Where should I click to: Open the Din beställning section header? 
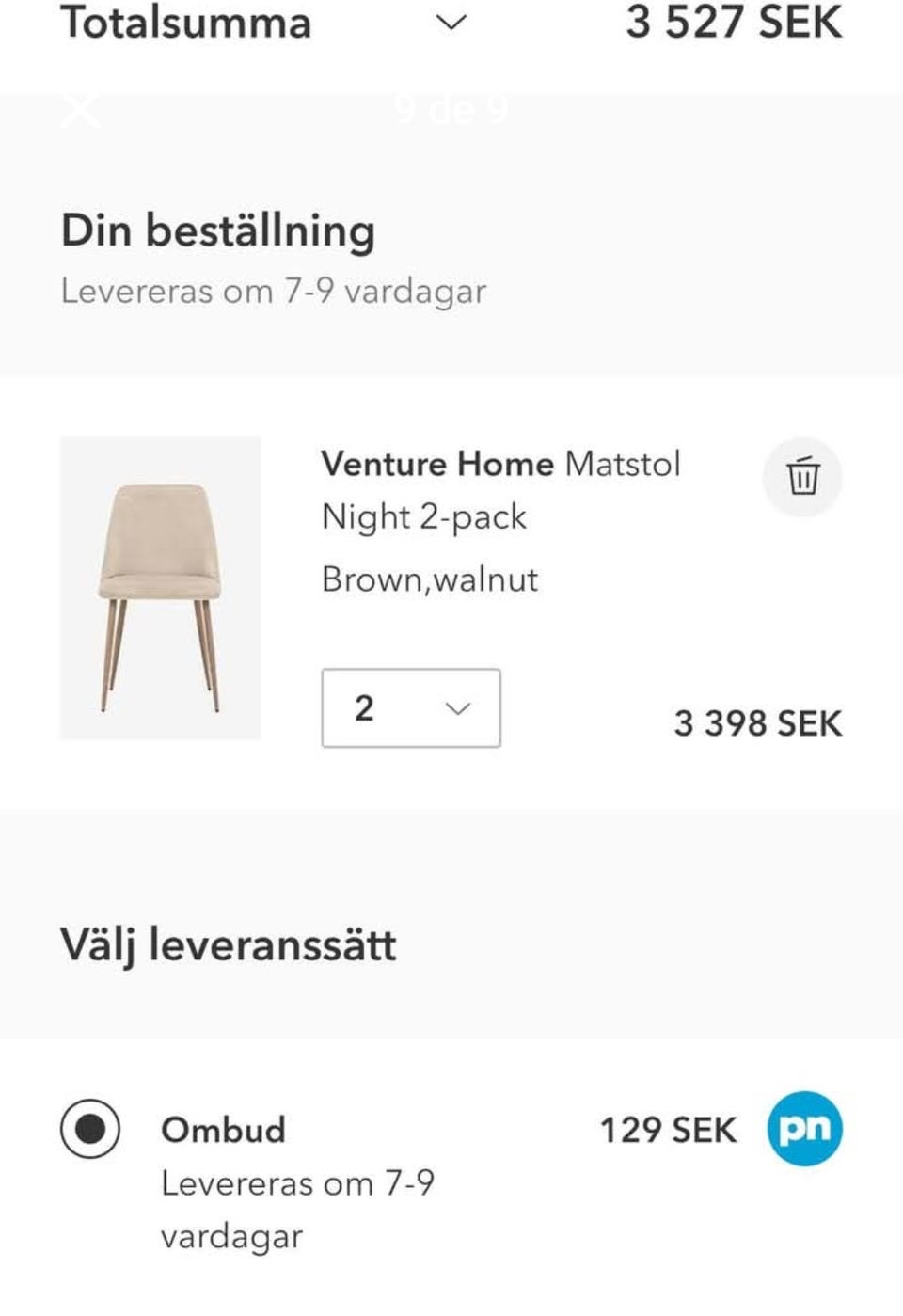(x=218, y=229)
